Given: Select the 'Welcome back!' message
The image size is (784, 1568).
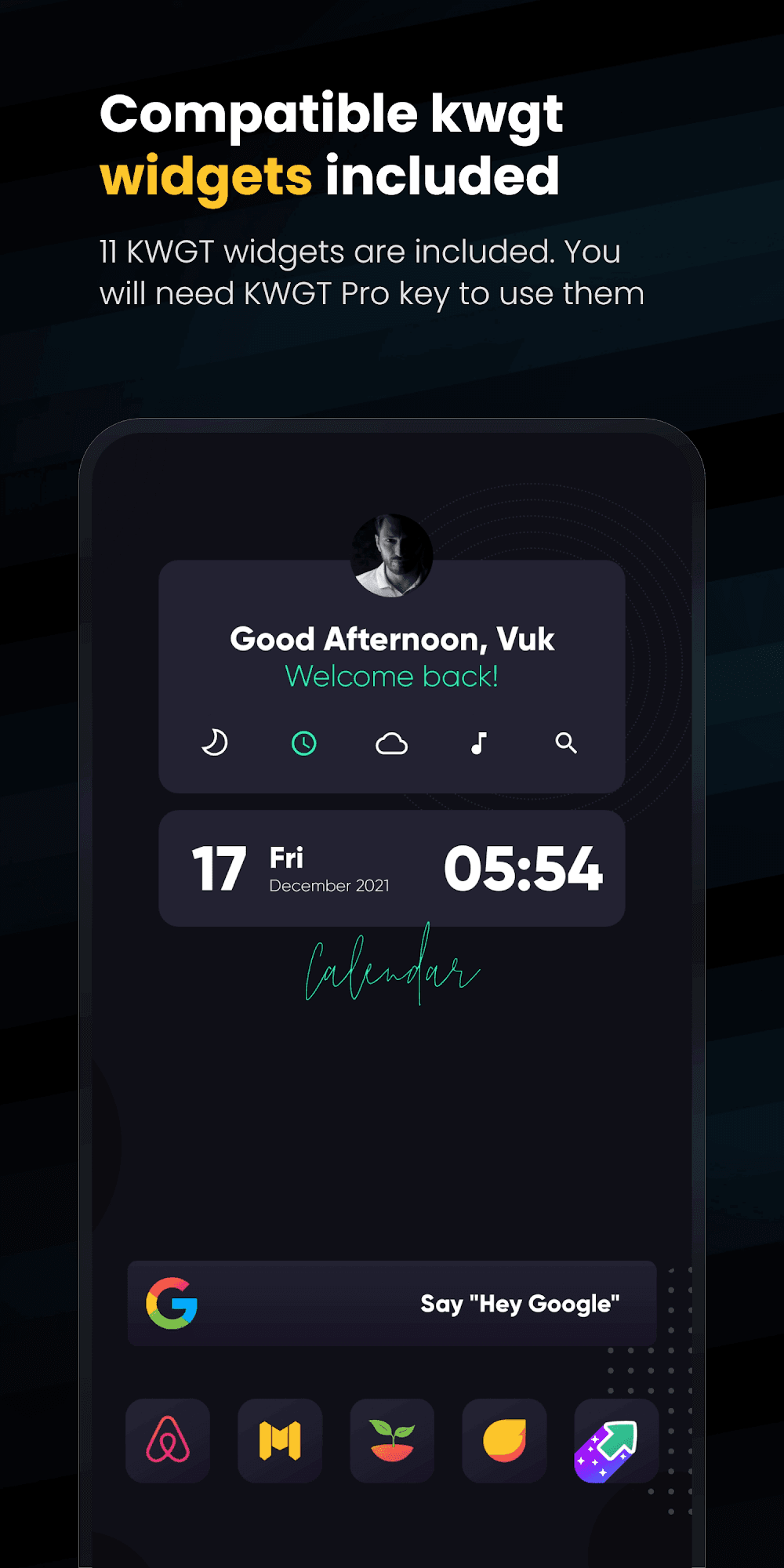Looking at the screenshot, I should [390, 676].
